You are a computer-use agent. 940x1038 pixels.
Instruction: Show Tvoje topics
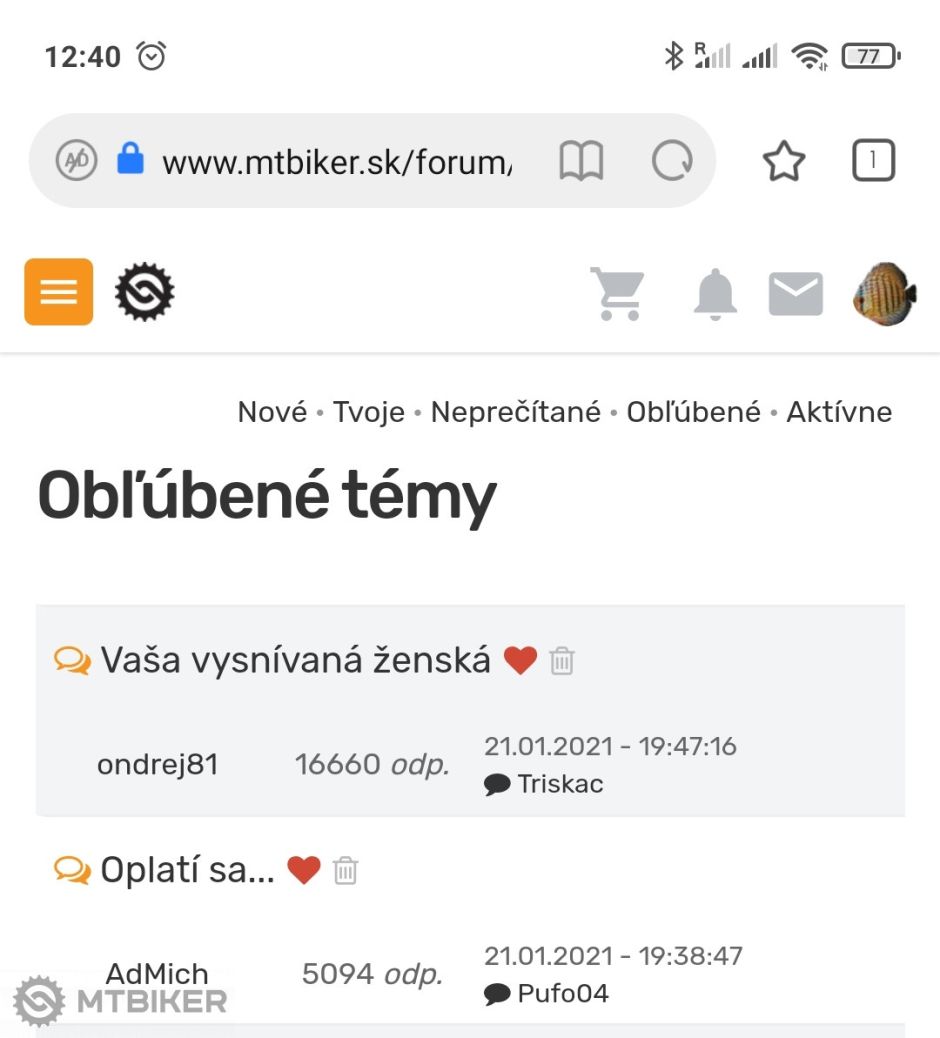[368, 412]
